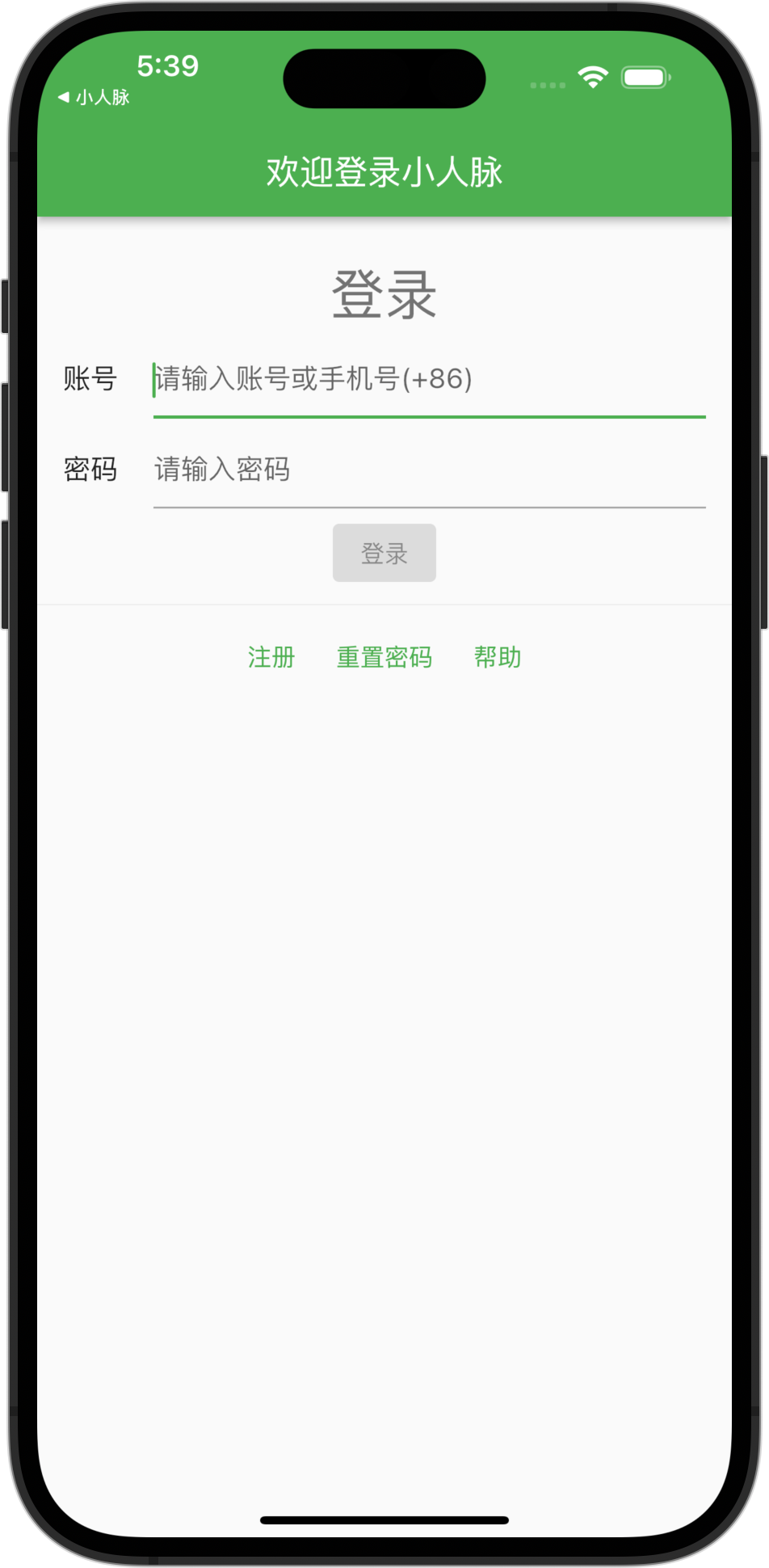Open the 重置密码 reset password link
Viewport: 769px width, 1568px height.
pos(384,658)
